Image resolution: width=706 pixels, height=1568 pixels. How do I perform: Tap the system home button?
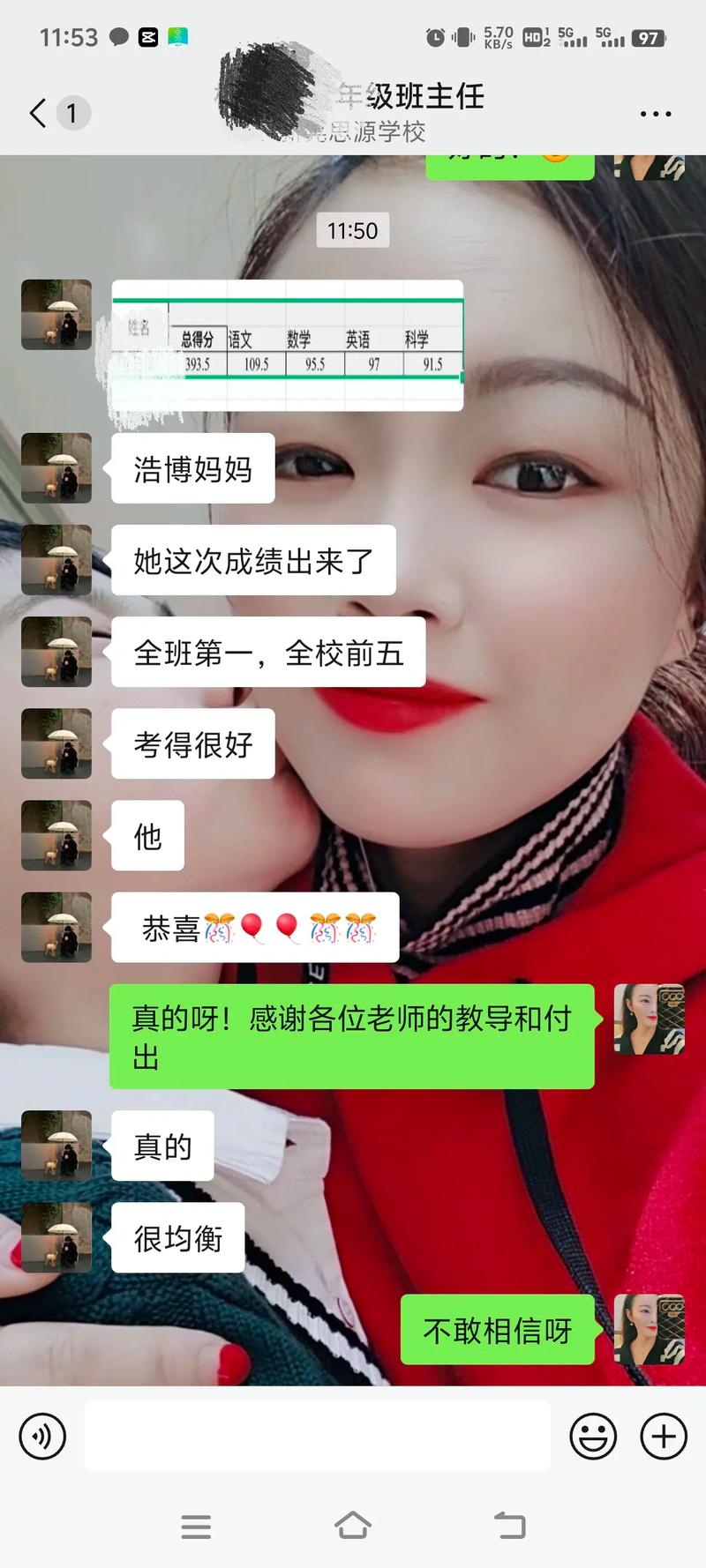pyautogui.click(x=353, y=1526)
